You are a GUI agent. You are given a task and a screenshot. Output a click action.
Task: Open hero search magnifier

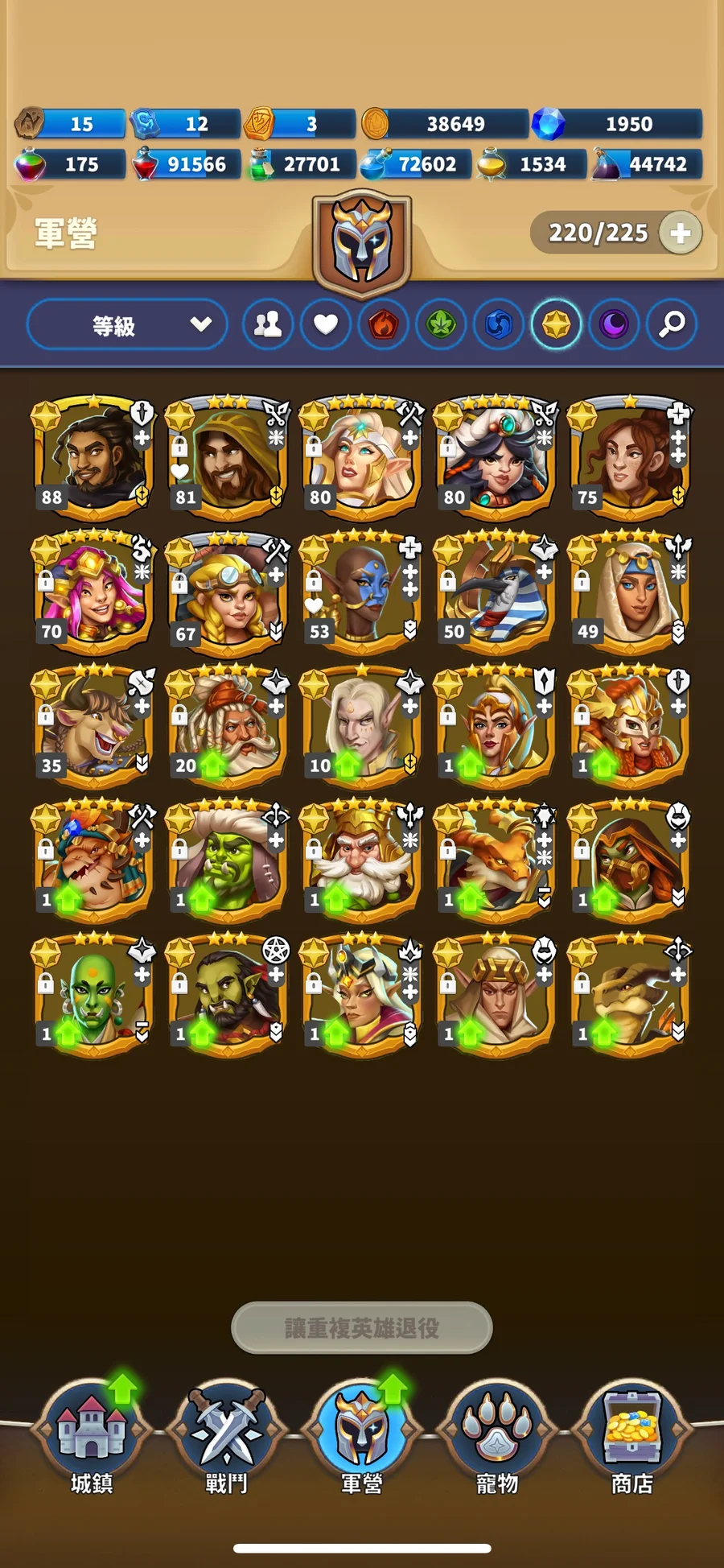[672, 324]
